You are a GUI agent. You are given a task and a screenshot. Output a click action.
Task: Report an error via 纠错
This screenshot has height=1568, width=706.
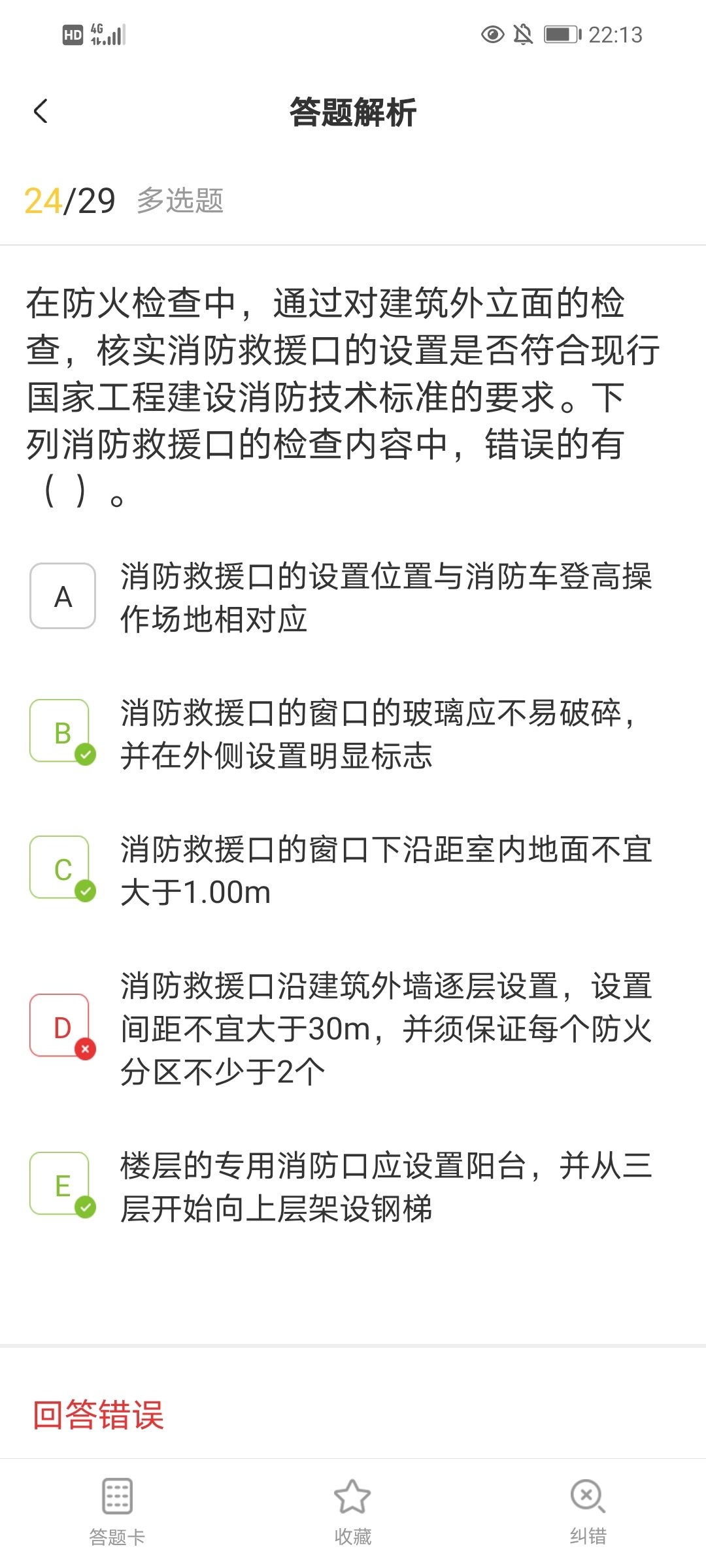[x=588, y=1511]
